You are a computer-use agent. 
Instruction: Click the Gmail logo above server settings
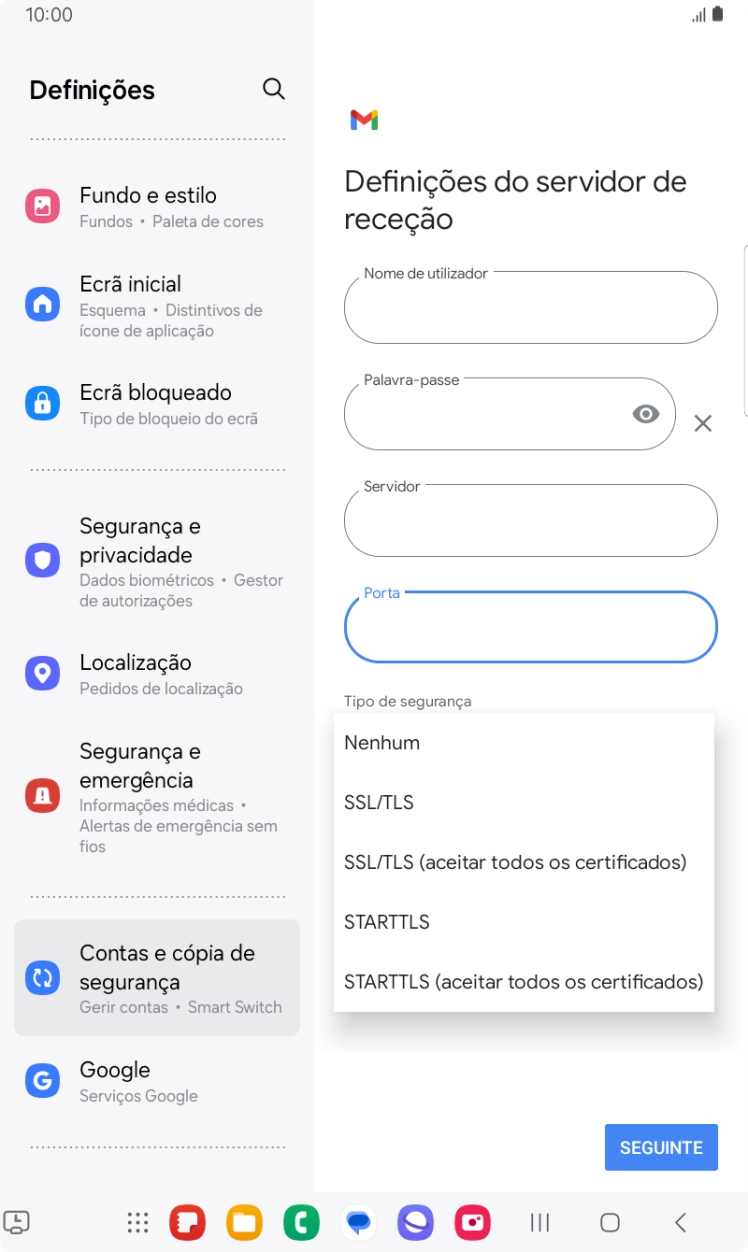(365, 118)
